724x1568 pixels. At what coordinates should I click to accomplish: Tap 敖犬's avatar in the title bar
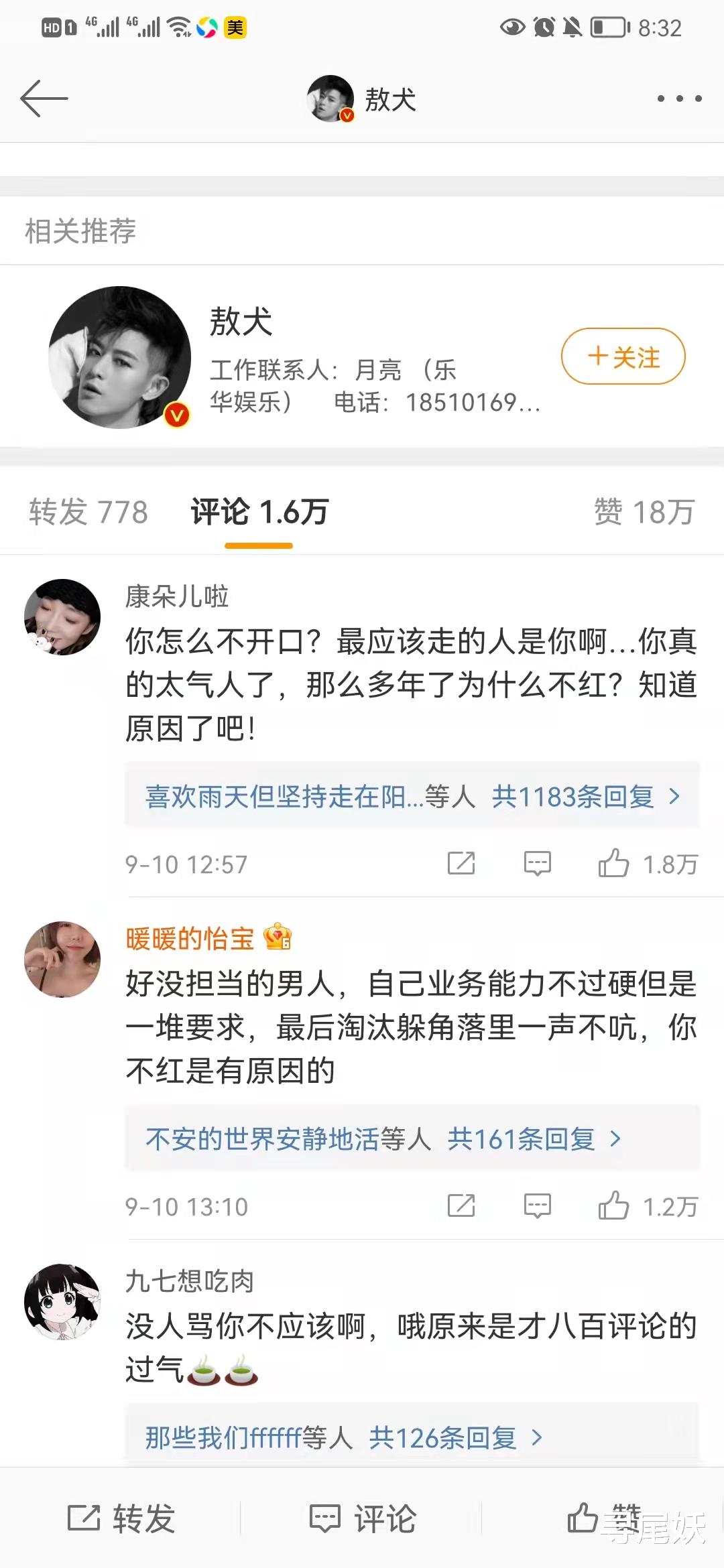pyautogui.click(x=328, y=99)
